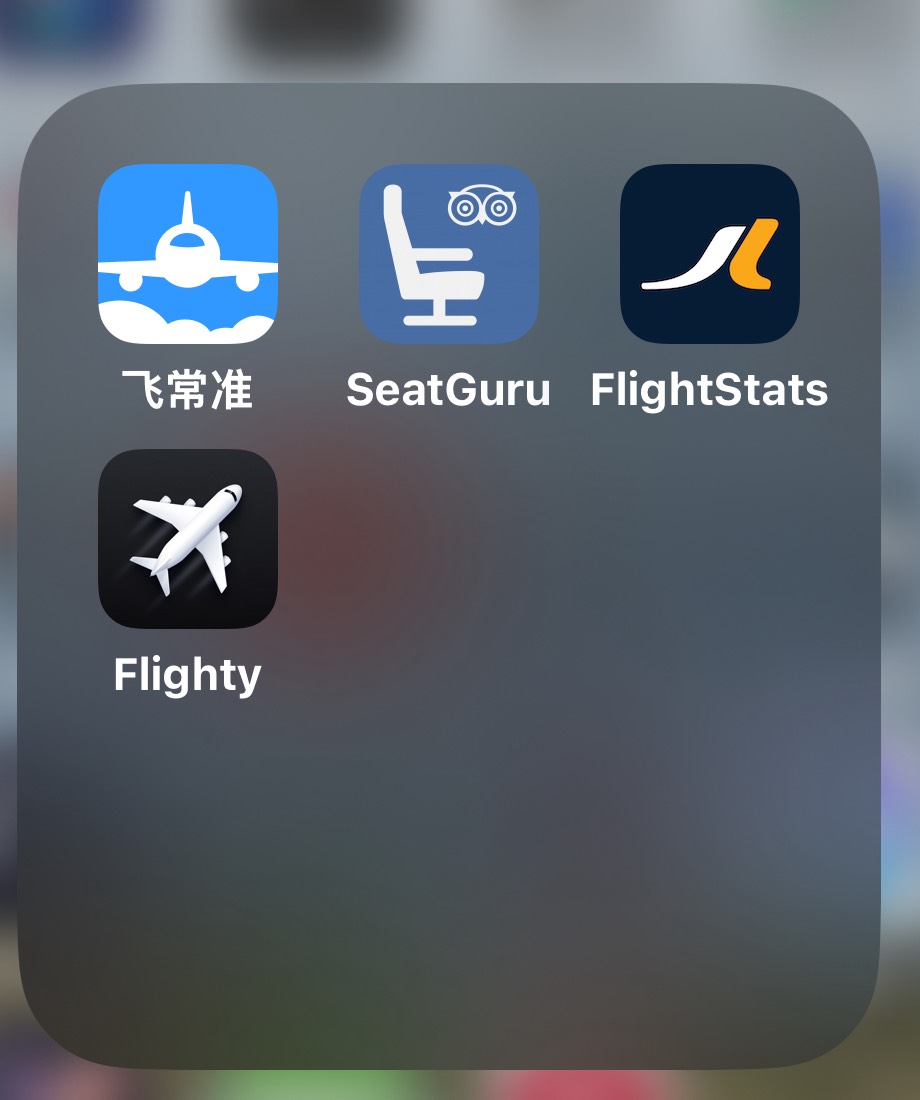Select the Flighty text label

[186, 675]
